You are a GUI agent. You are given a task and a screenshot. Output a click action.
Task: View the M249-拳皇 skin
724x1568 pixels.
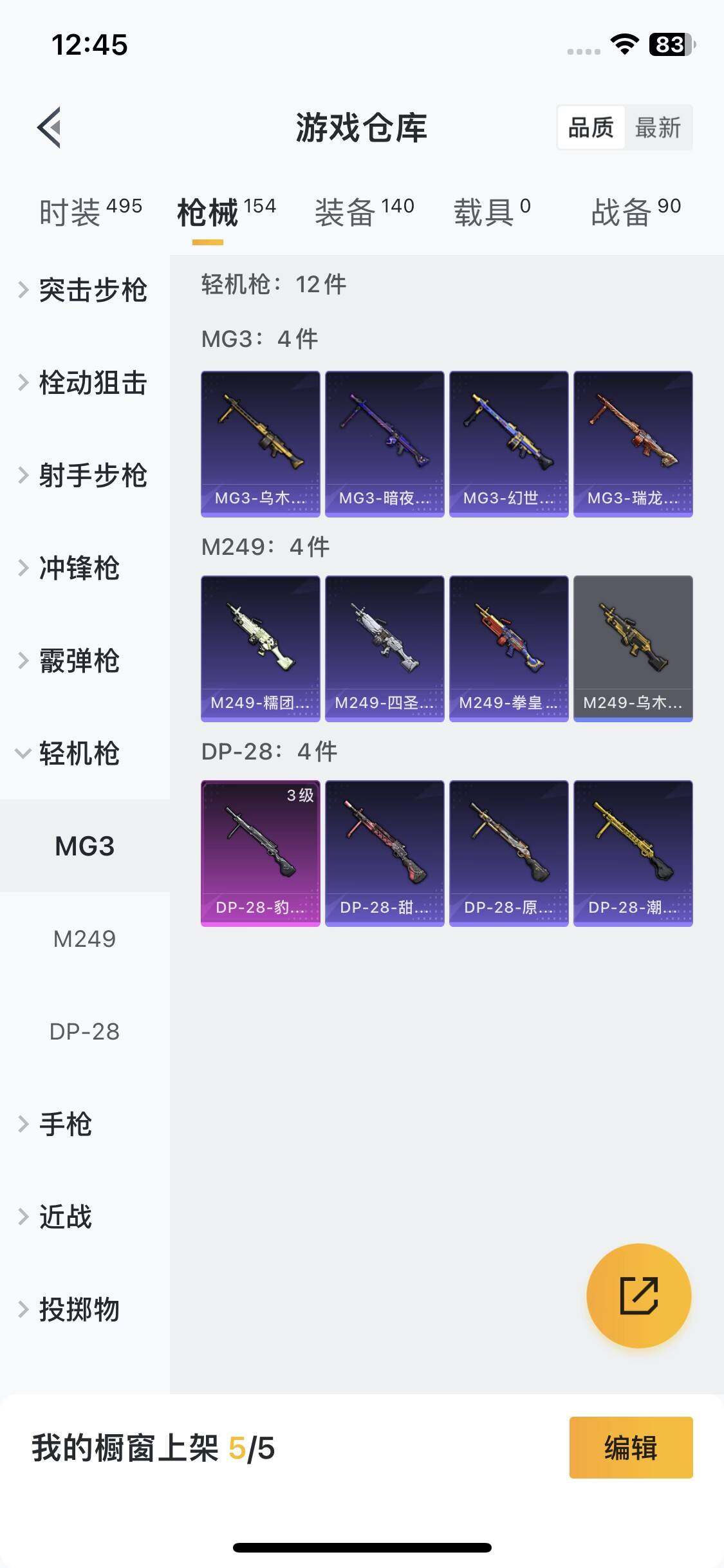pos(509,648)
